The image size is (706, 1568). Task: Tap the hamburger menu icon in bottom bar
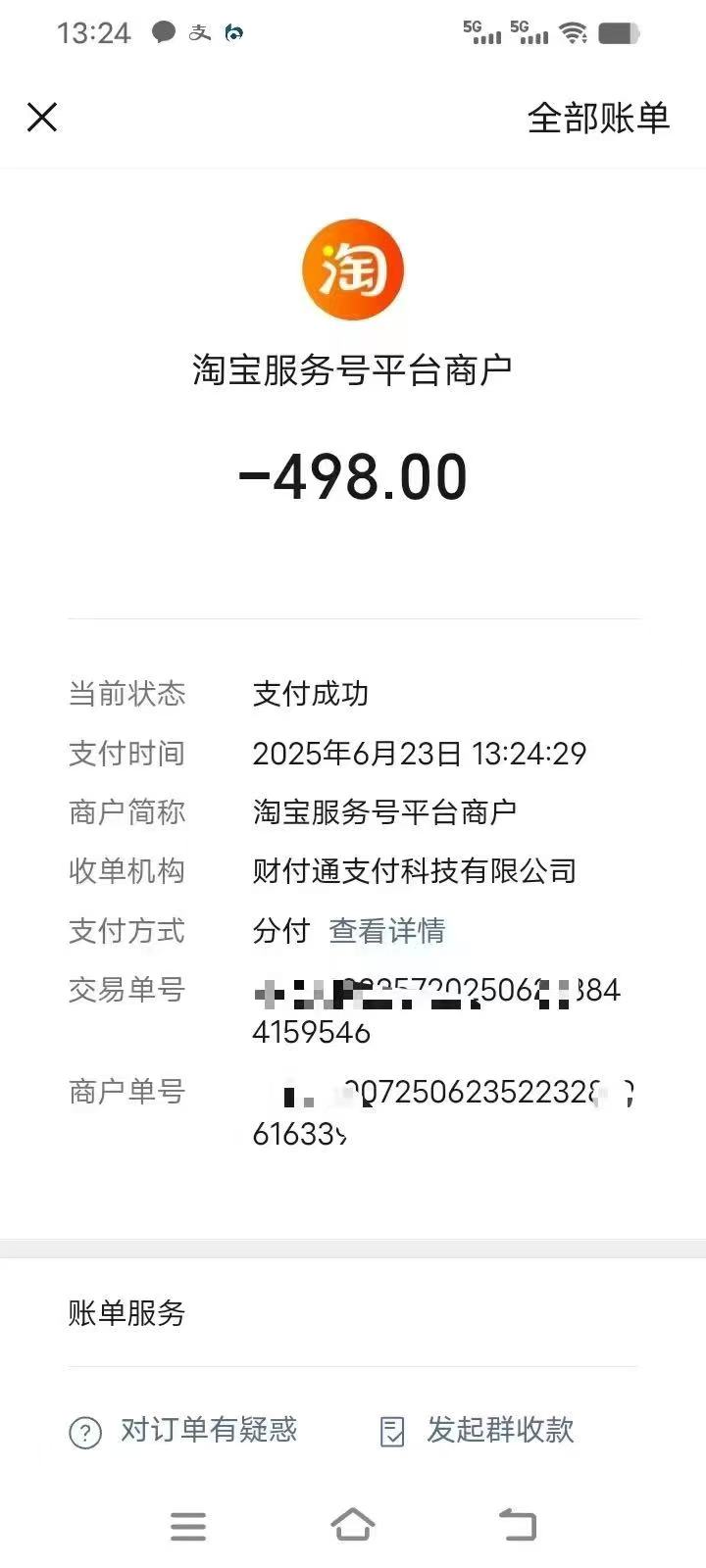point(187,1525)
